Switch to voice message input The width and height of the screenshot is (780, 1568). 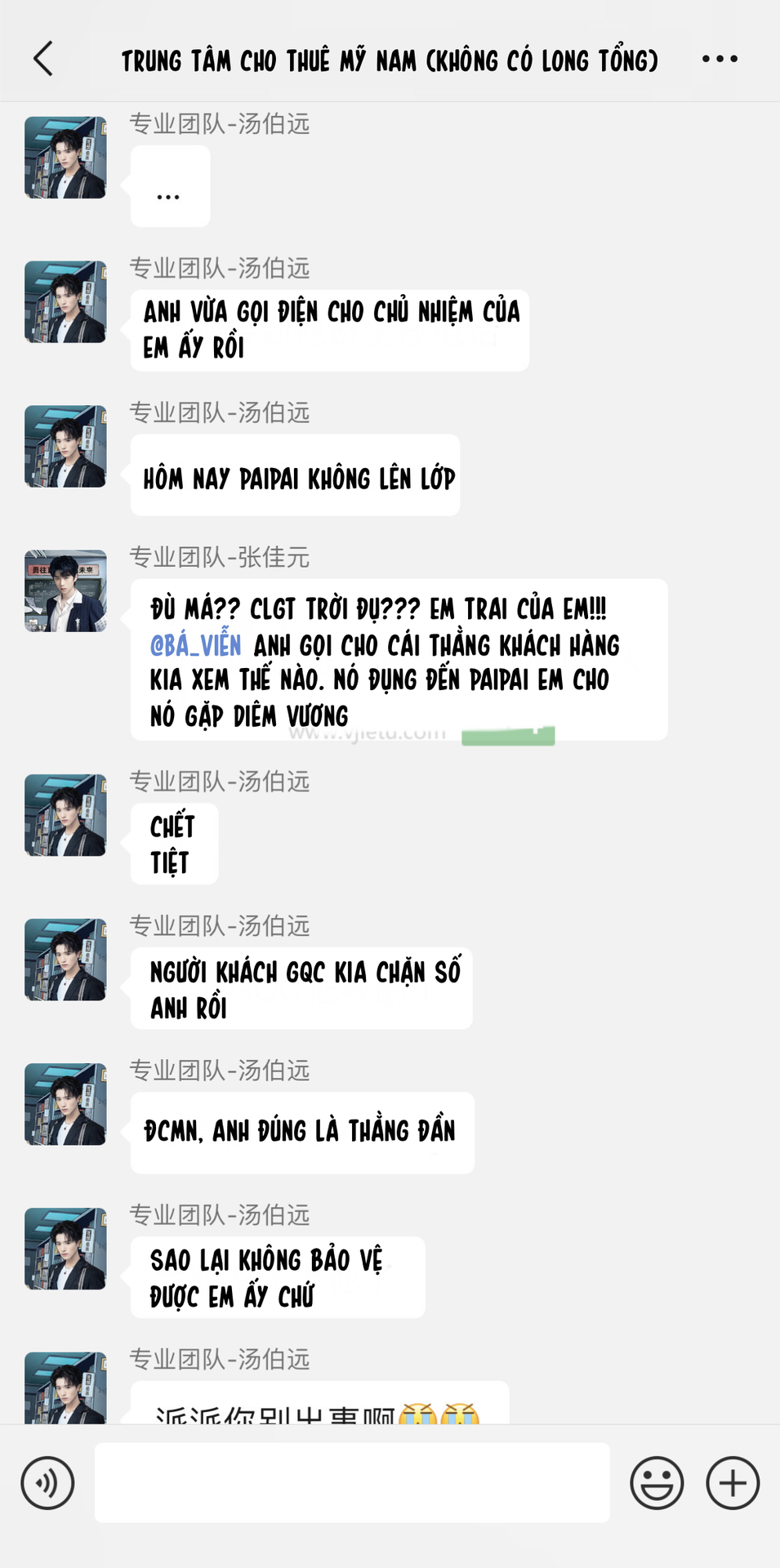[x=47, y=1483]
